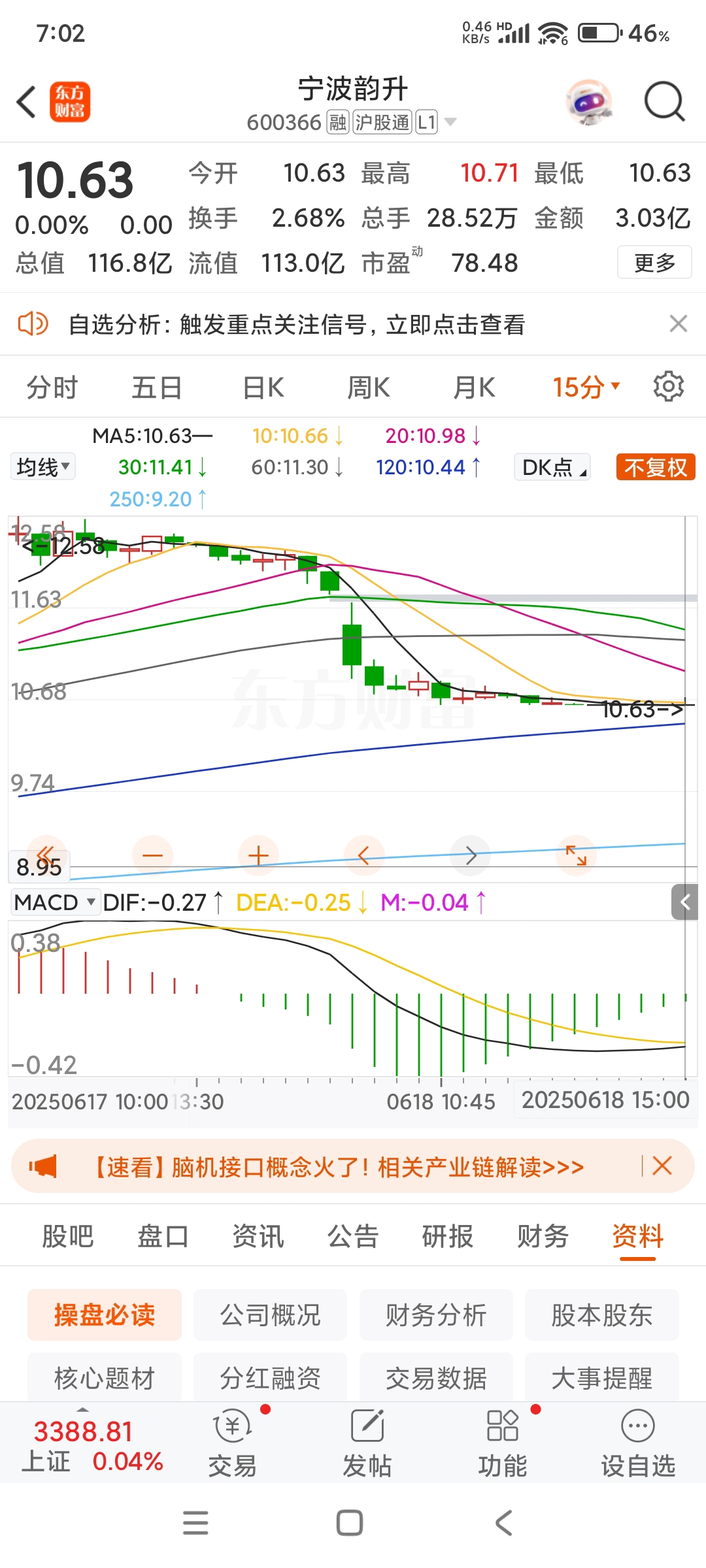Tap the 不复权 adjustment button

[x=655, y=467]
